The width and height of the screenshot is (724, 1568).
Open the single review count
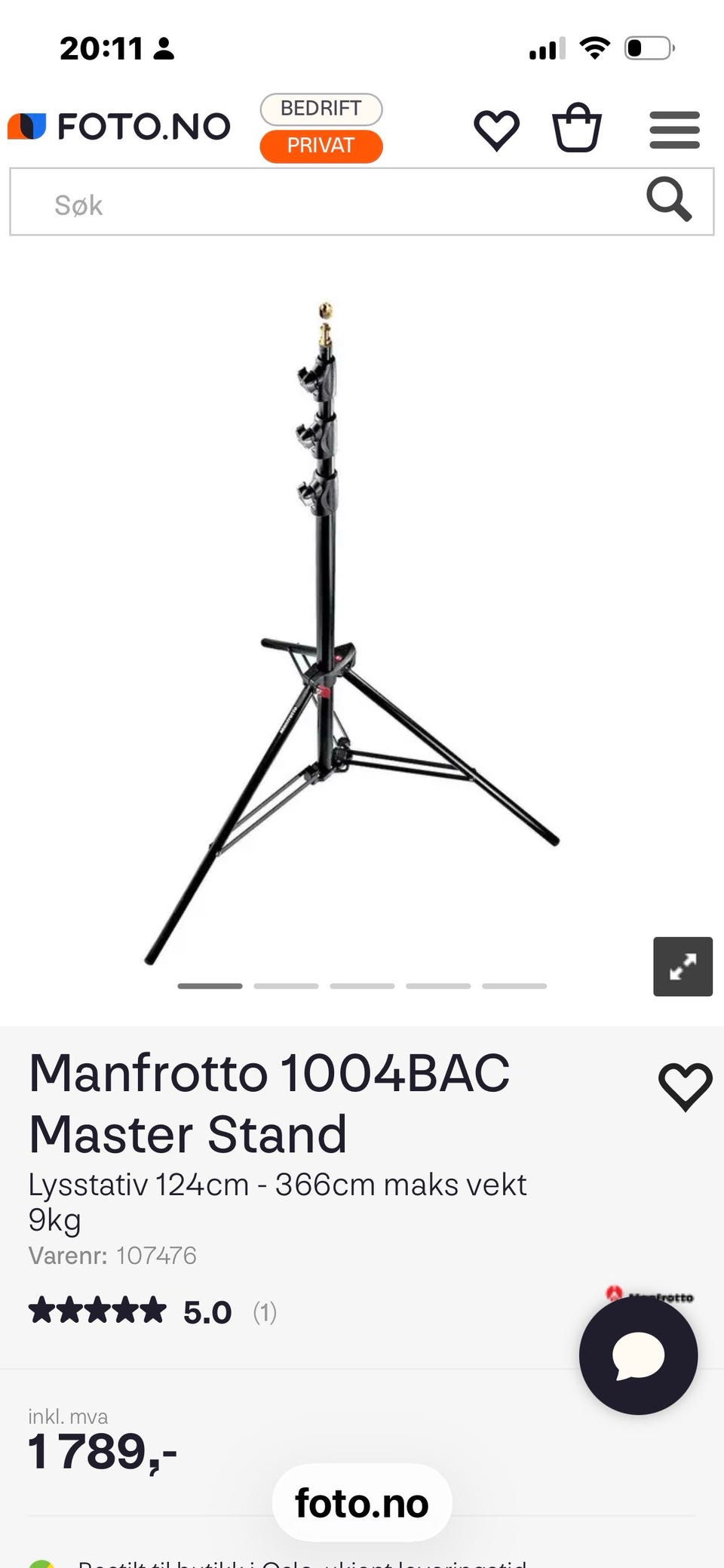264,1312
